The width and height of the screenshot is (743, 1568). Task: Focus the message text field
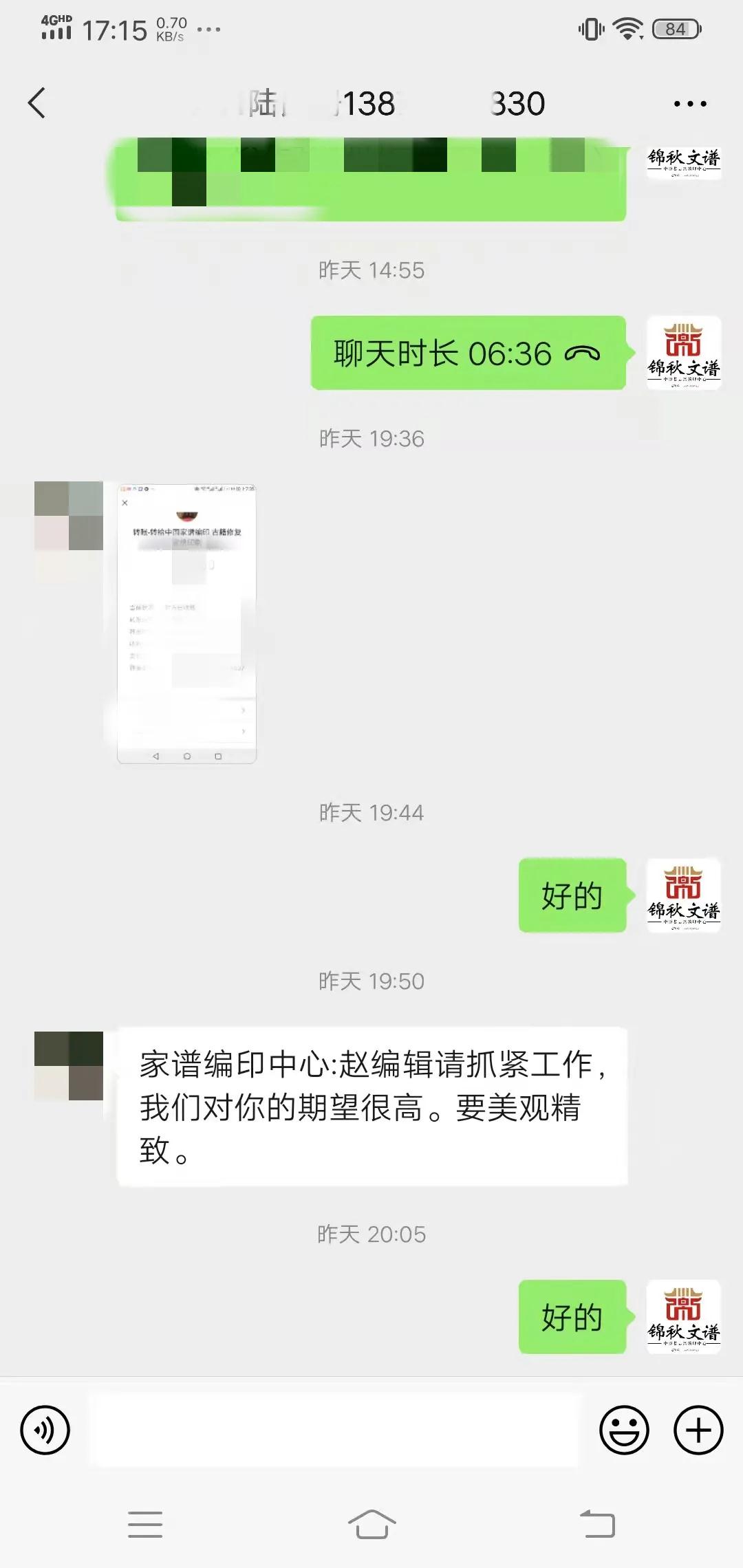(336, 1430)
